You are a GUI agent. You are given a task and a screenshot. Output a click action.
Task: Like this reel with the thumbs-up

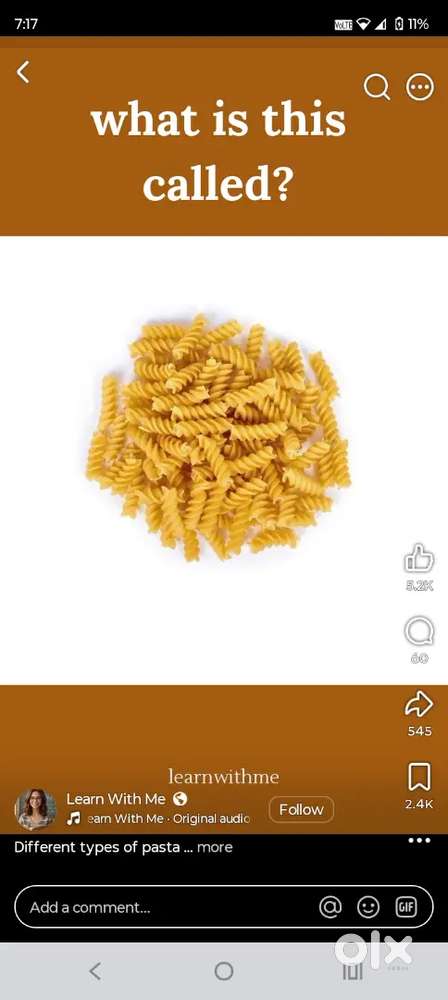click(x=419, y=559)
